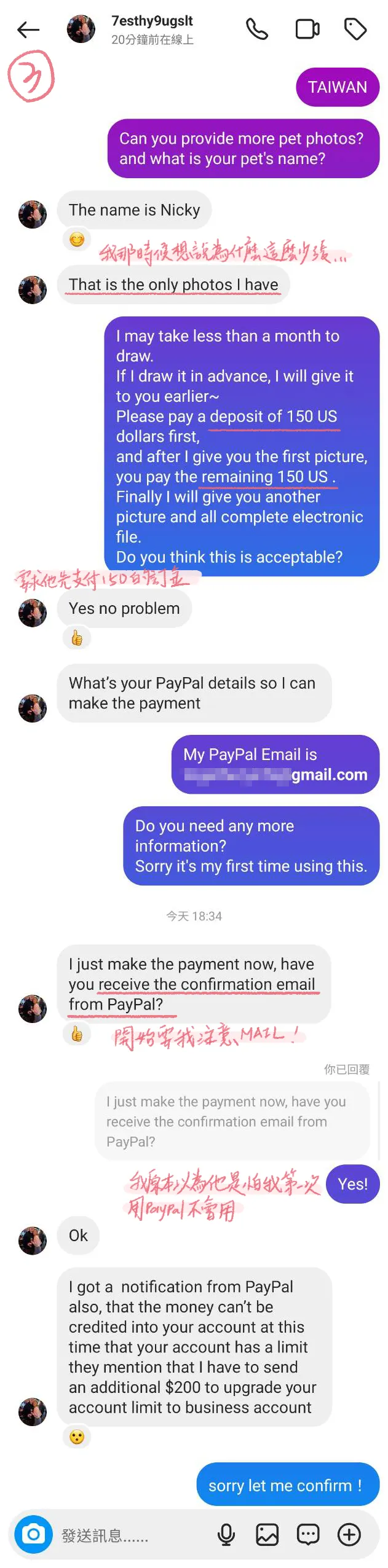Open more options with the plus icon
388x1568 pixels.
(349, 1535)
